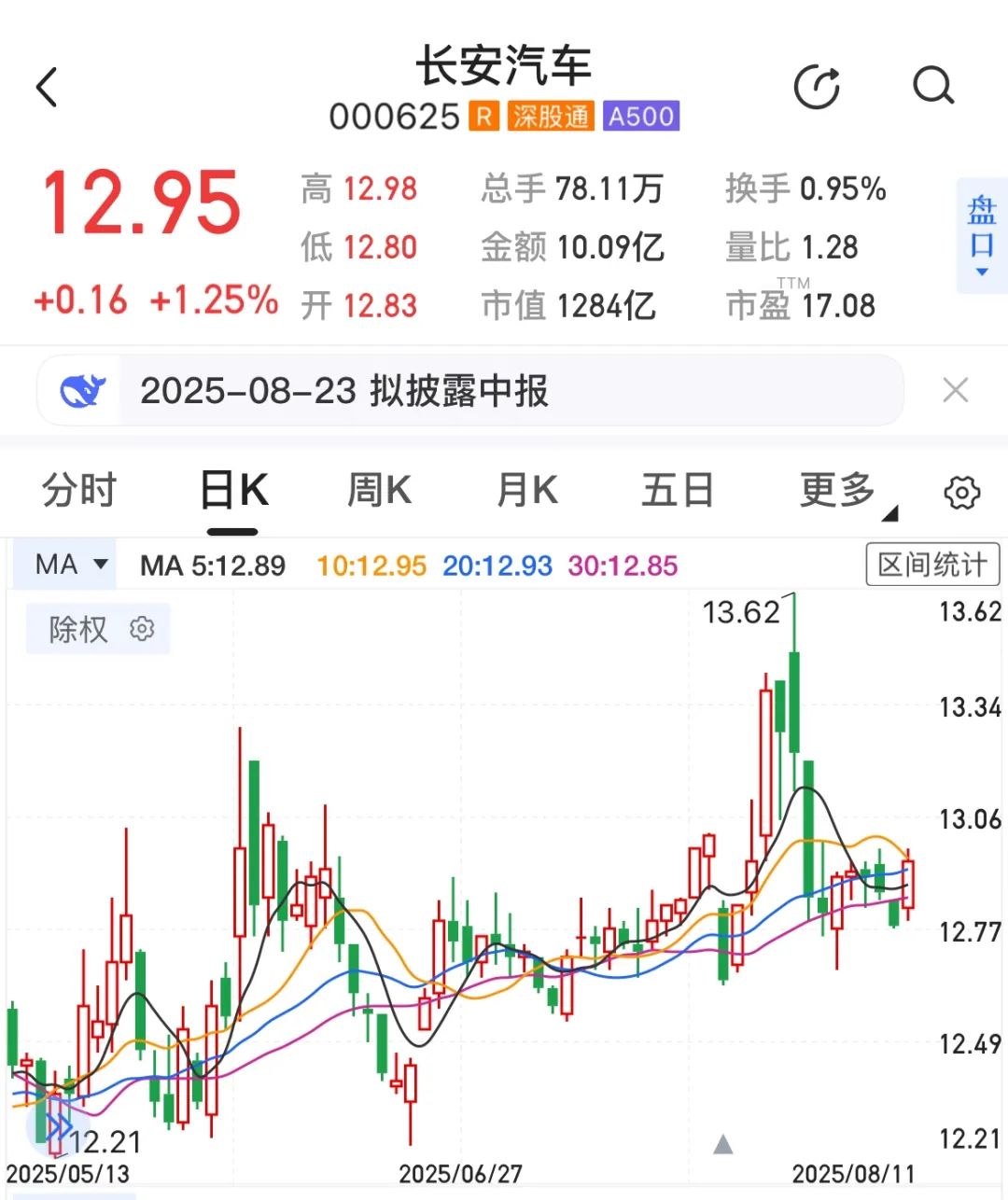This screenshot has height=1200, width=1008.
Task: Click the whale news icon in the banner
Action: tap(83, 391)
